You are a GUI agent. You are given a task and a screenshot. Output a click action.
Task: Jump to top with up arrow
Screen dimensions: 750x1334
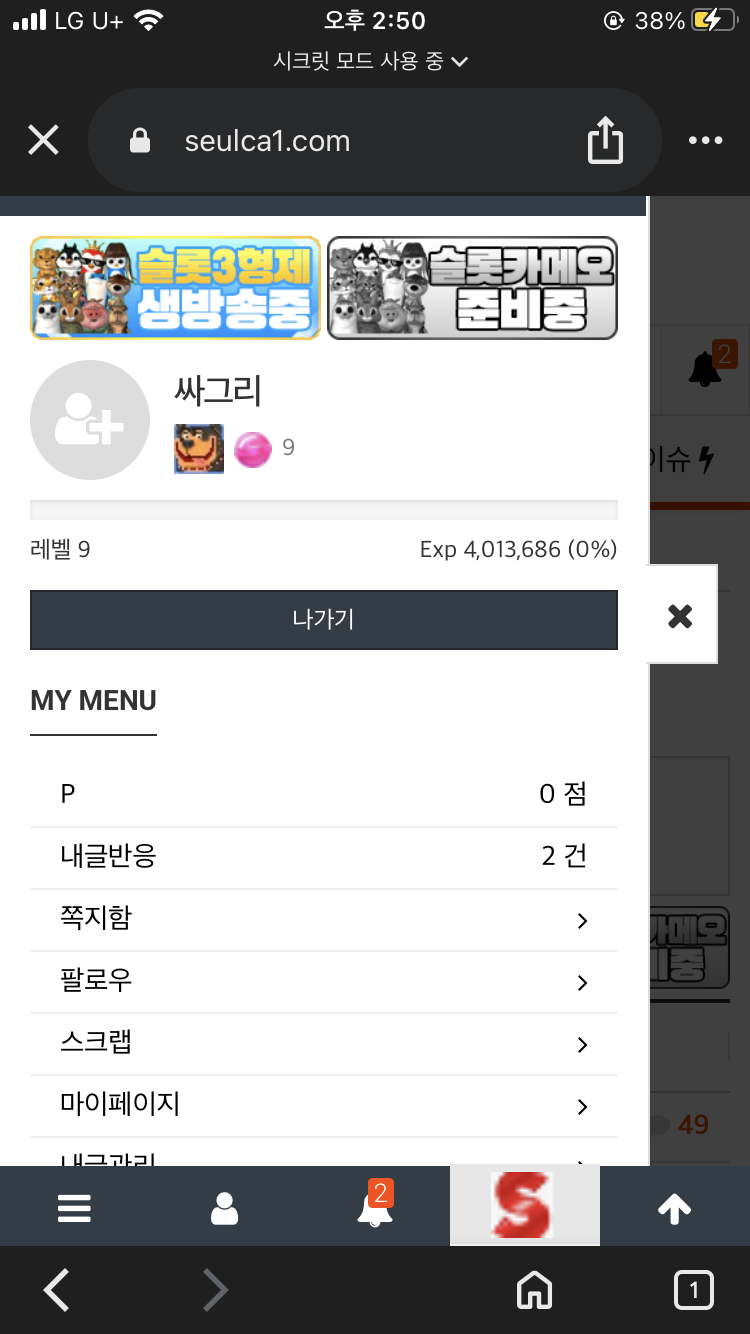click(675, 1208)
